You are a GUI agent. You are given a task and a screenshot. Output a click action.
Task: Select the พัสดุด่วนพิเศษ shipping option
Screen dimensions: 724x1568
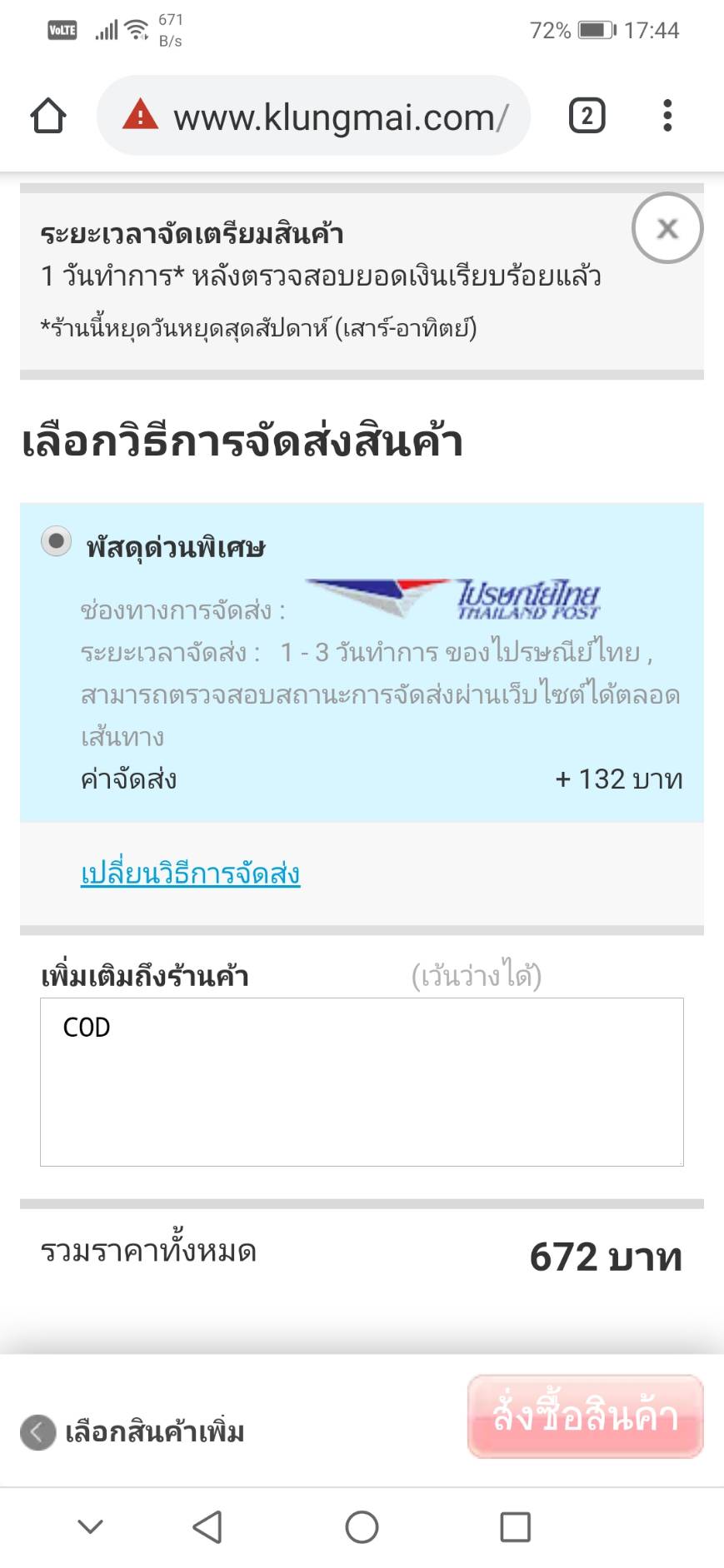(x=57, y=542)
